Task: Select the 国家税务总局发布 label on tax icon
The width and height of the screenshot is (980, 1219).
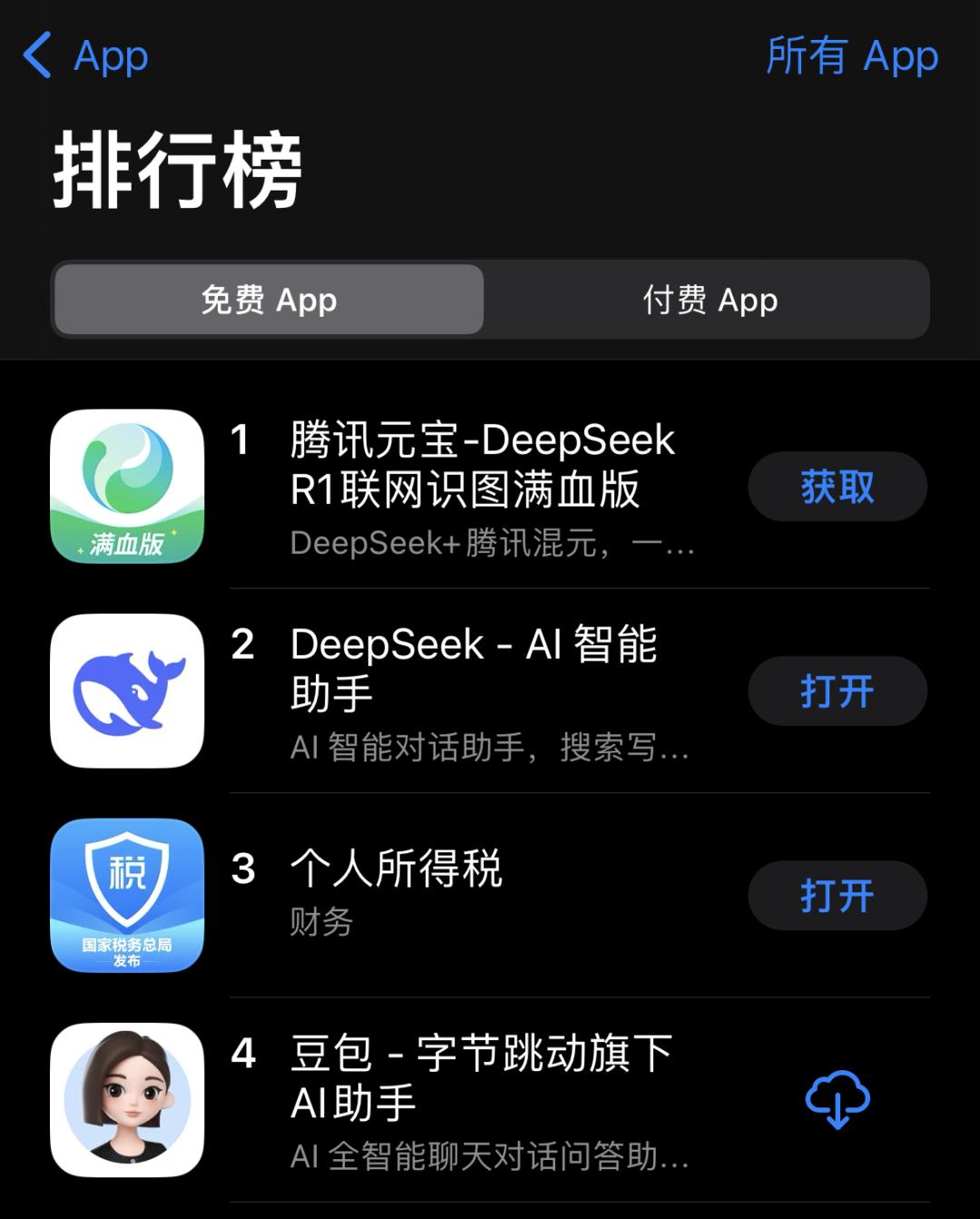Action: 127,951
